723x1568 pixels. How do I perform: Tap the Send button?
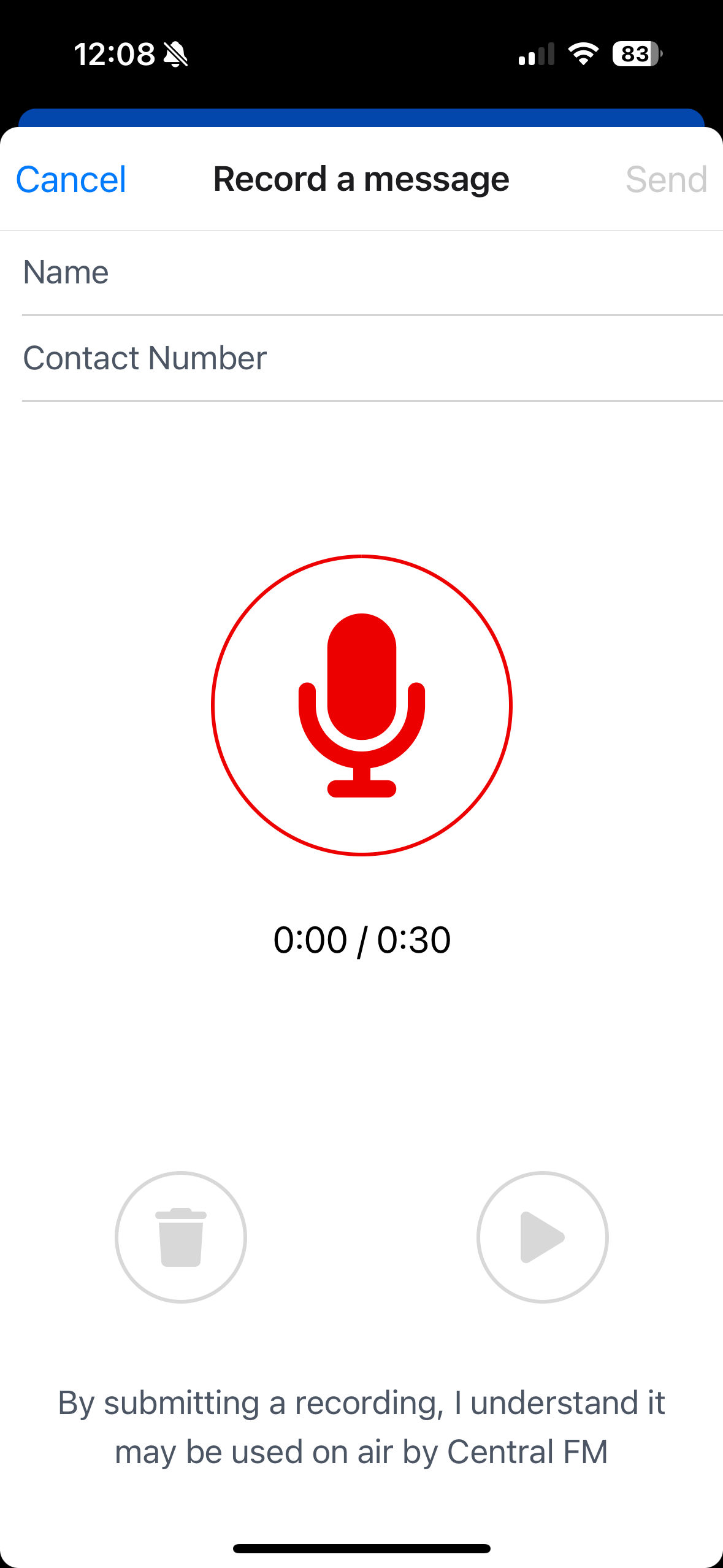tap(666, 180)
